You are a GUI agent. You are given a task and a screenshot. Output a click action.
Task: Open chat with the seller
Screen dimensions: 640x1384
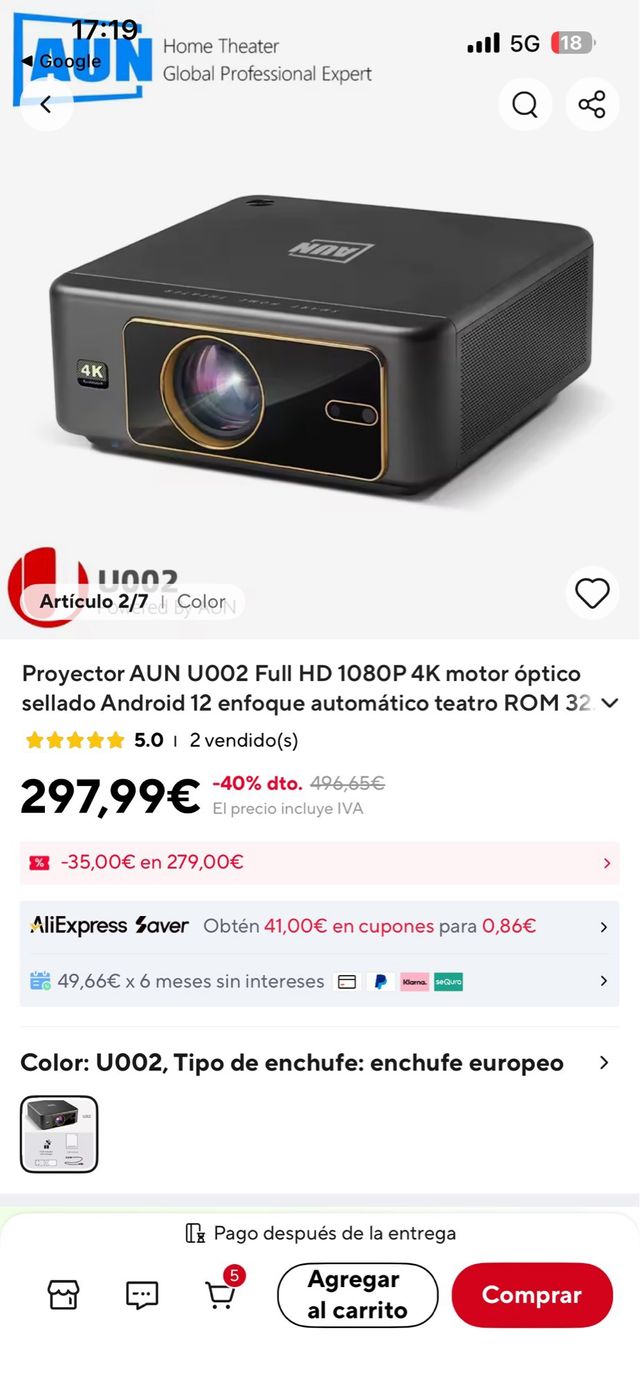pyautogui.click(x=142, y=1295)
